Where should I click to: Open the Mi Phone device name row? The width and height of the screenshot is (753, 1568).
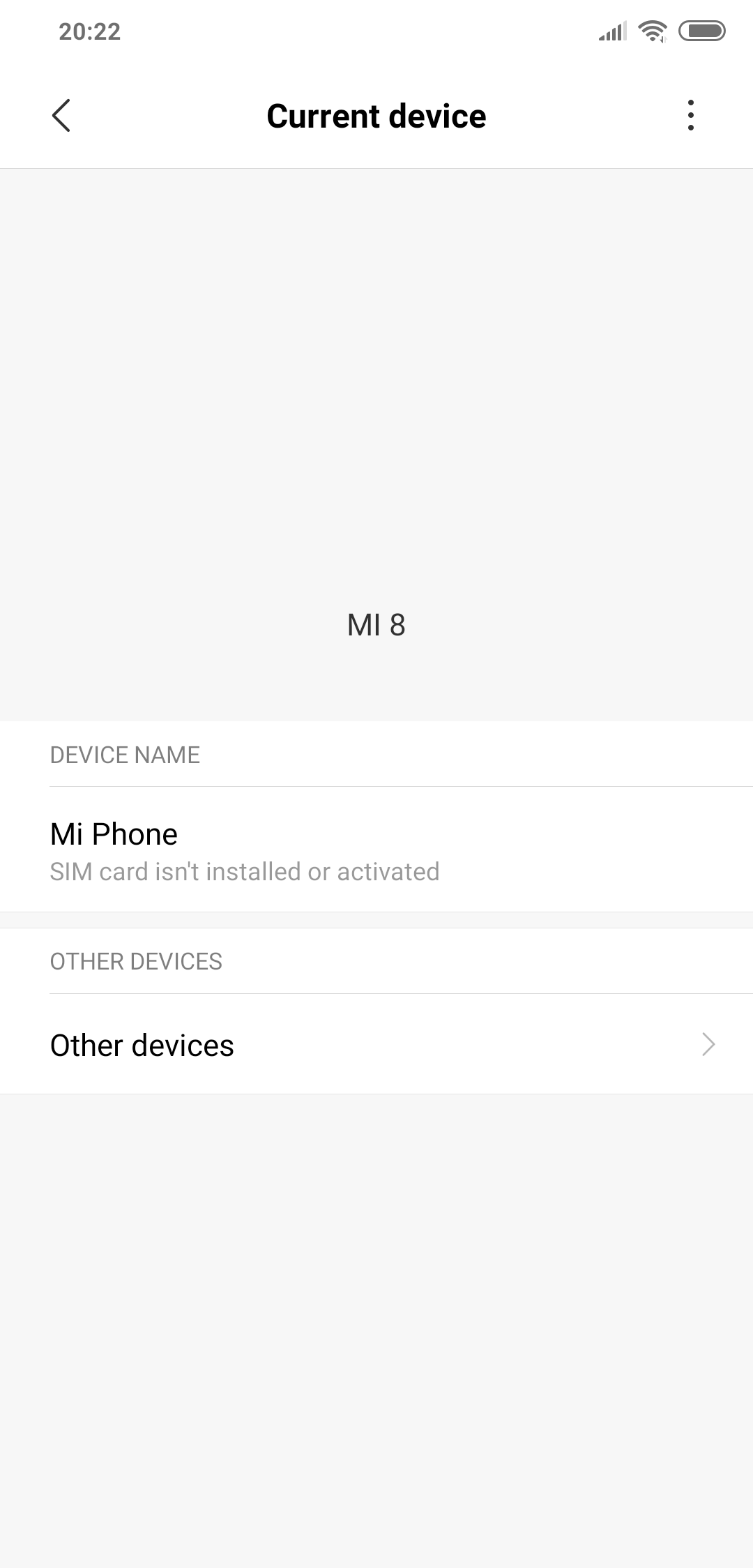[x=376, y=850]
